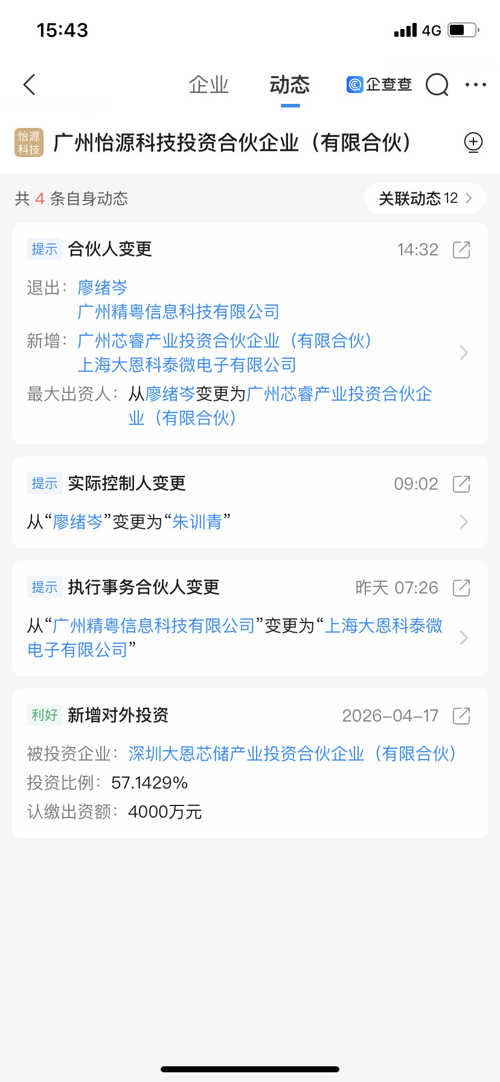Open the search magnifier icon
This screenshot has width=500, height=1082.
click(x=437, y=85)
